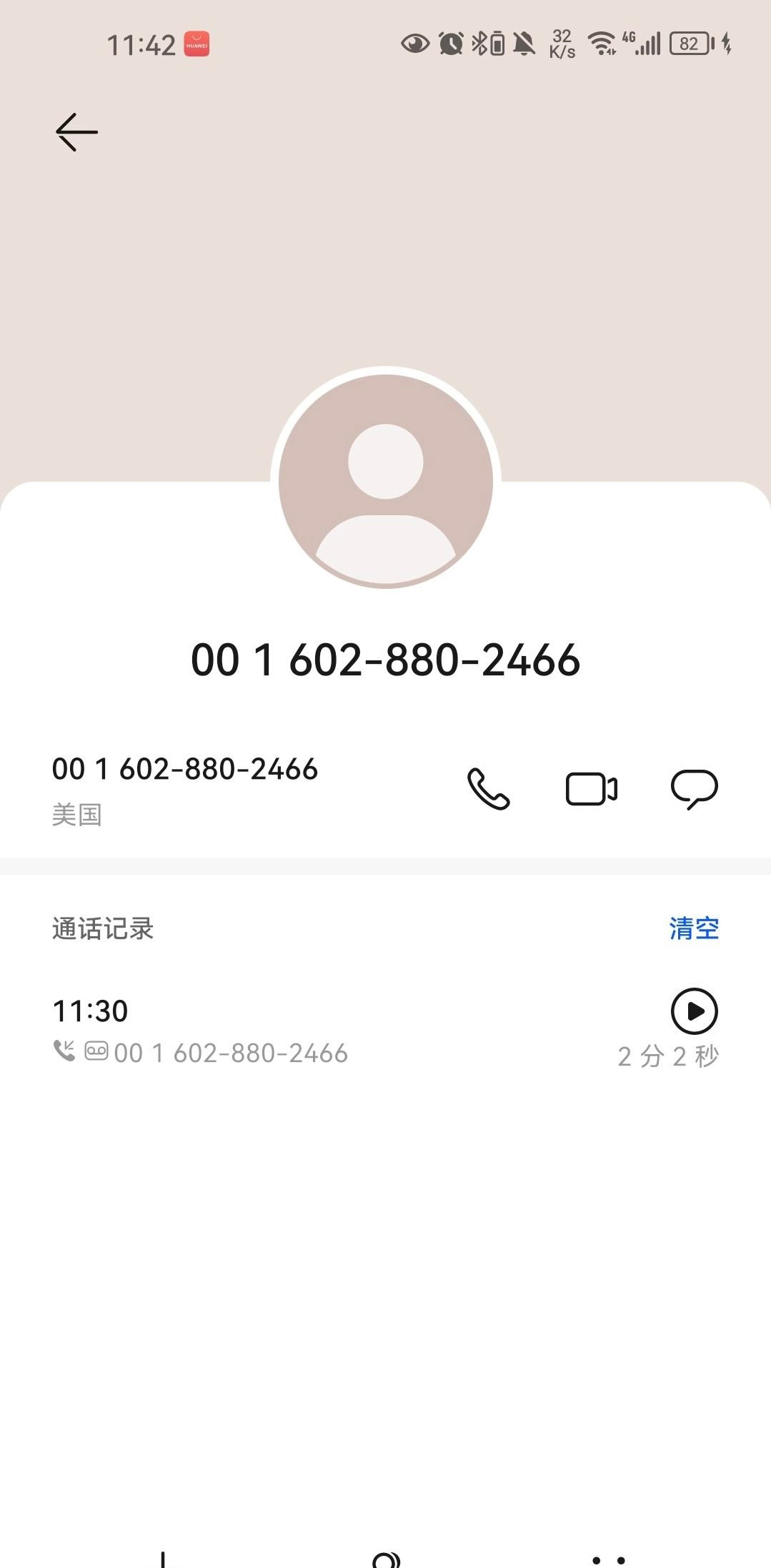The height and width of the screenshot is (1568, 771).
Task: Play the 11:30 call recording
Action: 694,1011
